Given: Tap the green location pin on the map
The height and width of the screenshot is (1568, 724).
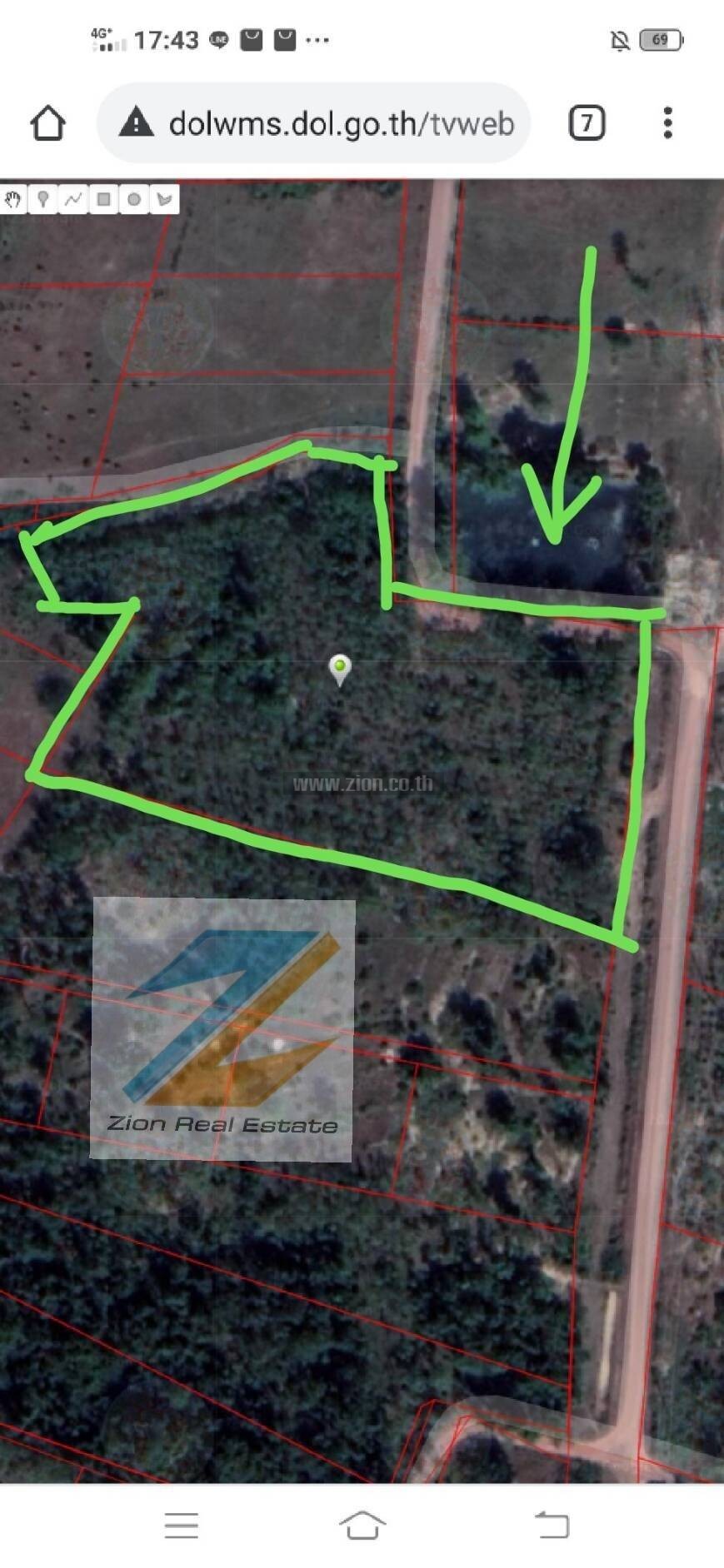Looking at the screenshot, I should (x=339, y=668).
